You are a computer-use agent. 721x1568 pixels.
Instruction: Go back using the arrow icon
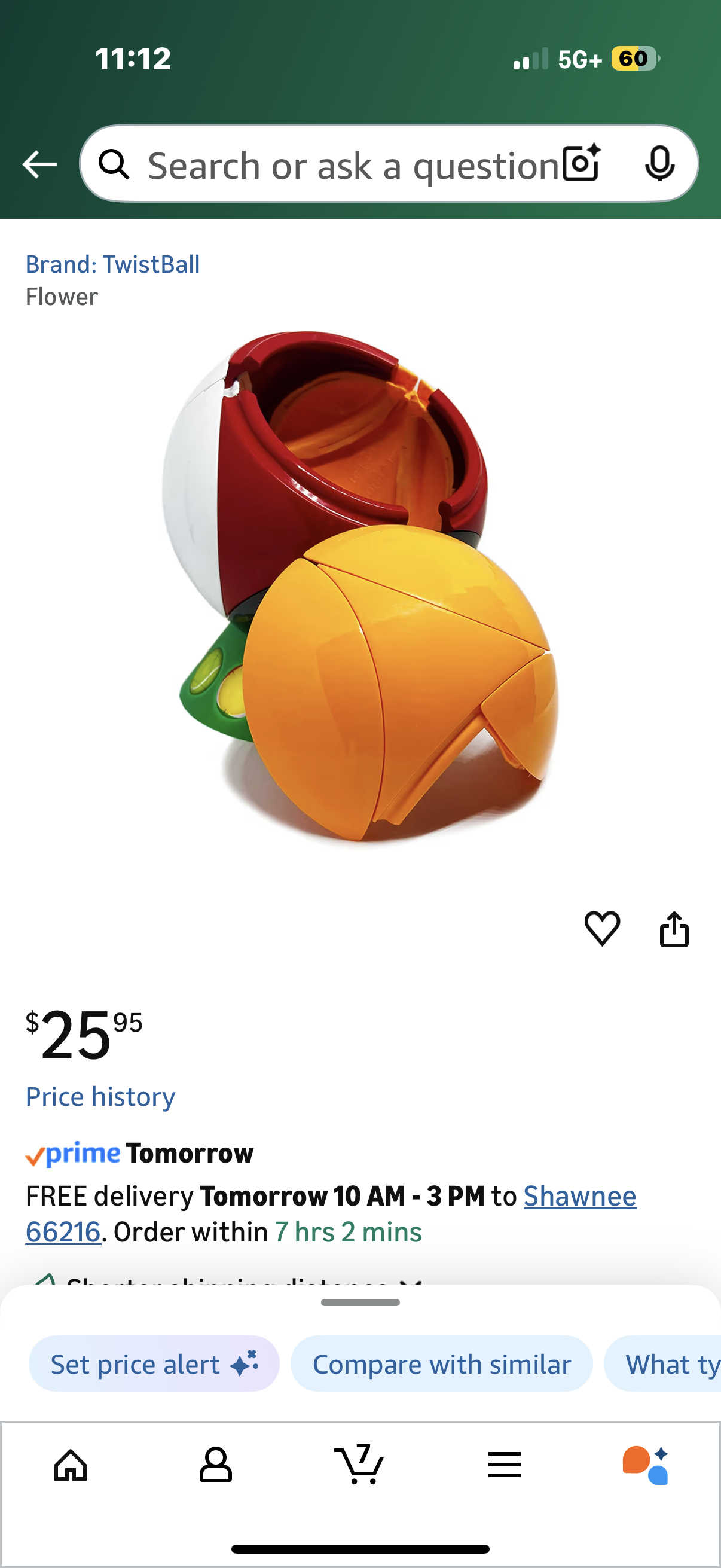click(x=39, y=164)
